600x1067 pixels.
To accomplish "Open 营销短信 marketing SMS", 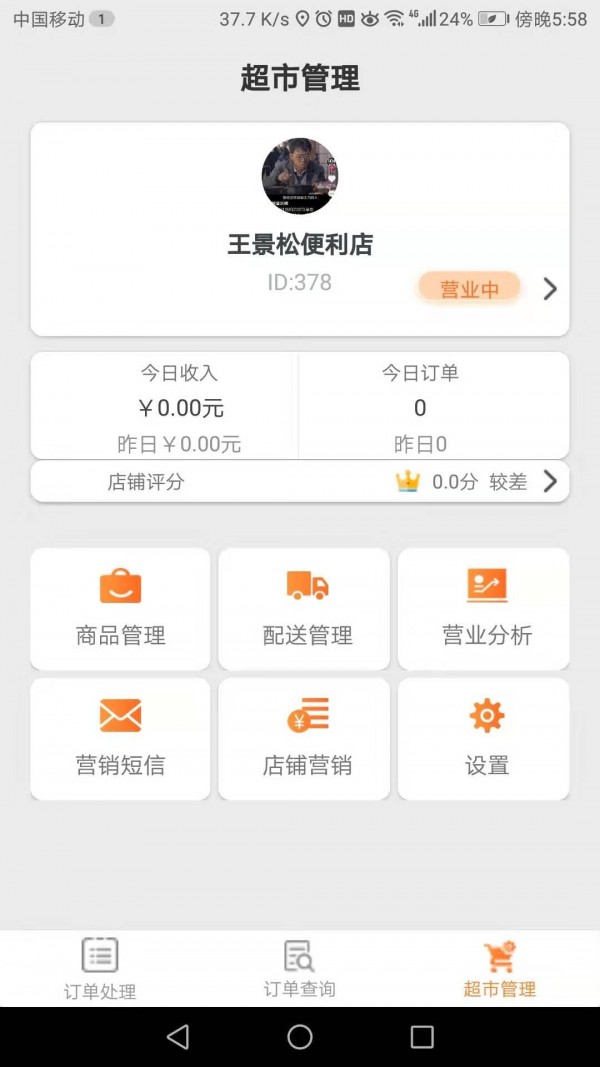I will [x=120, y=739].
